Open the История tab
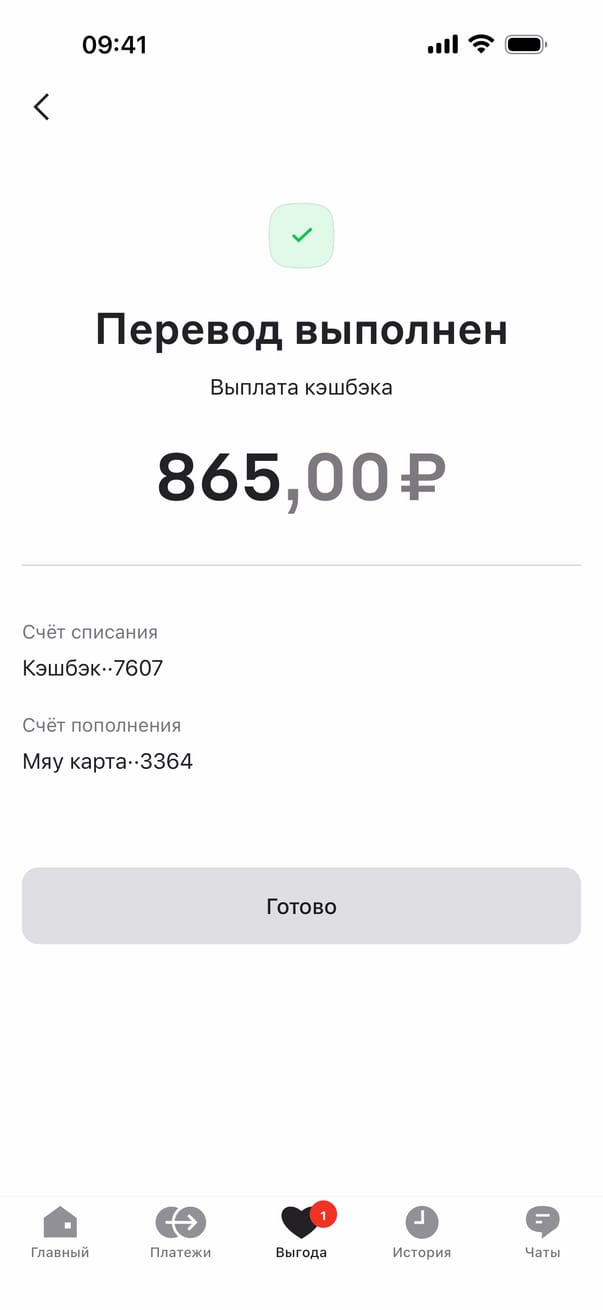Image resolution: width=603 pixels, height=1310 pixels. pos(421,1232)
